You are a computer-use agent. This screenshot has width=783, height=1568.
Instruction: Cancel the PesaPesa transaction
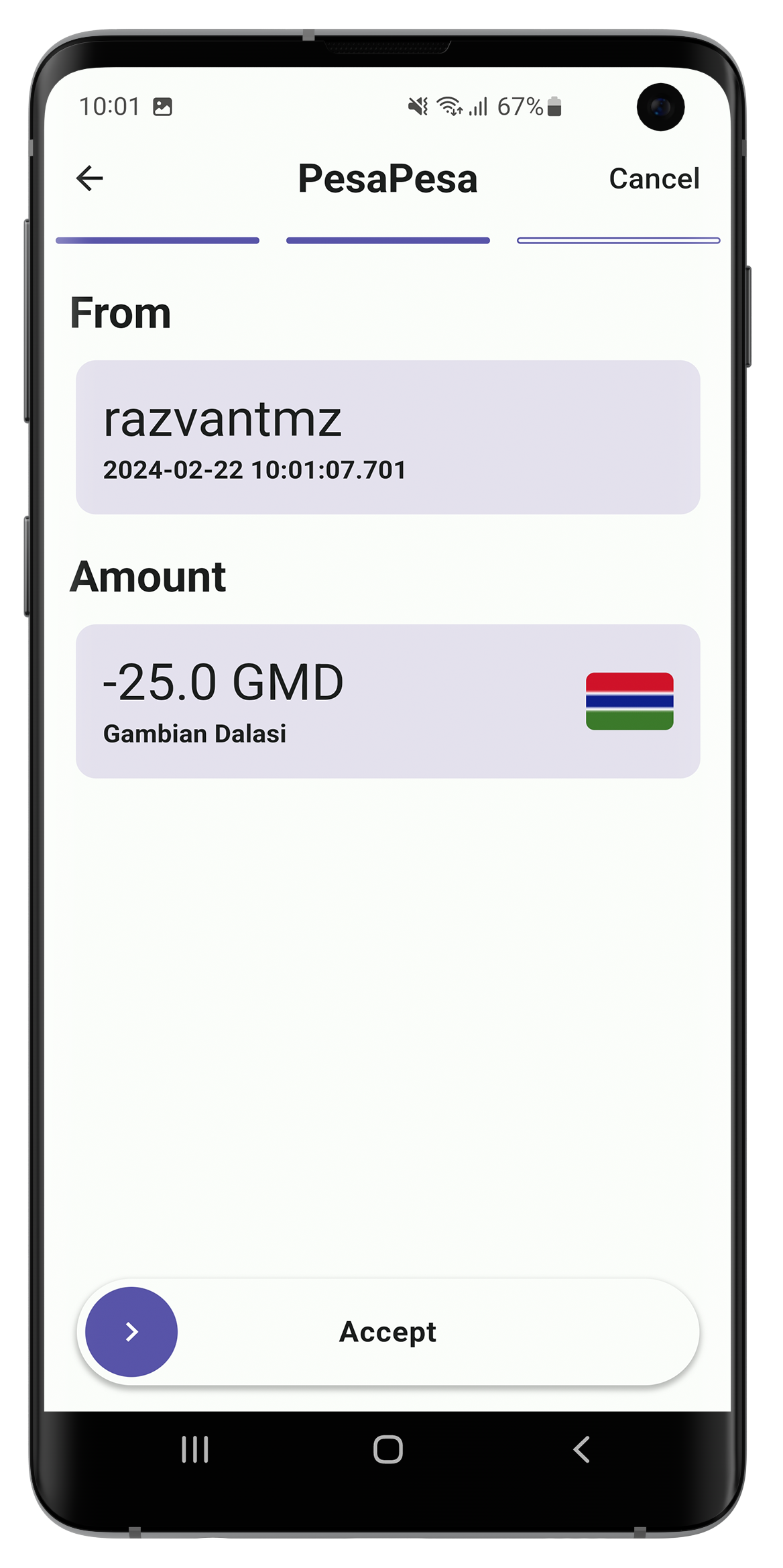tap(654, 178)
